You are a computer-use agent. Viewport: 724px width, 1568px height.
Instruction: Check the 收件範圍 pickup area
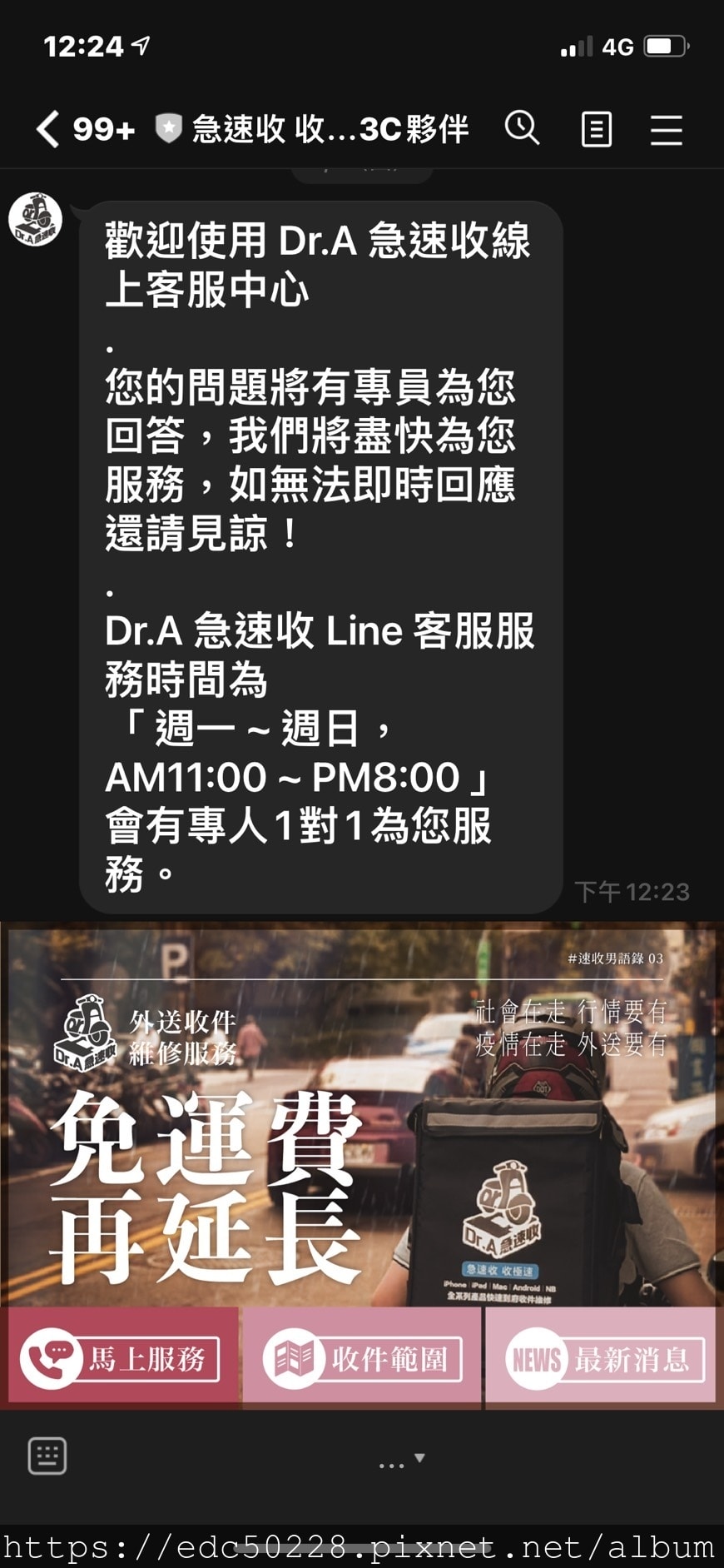coord(362,1358)
